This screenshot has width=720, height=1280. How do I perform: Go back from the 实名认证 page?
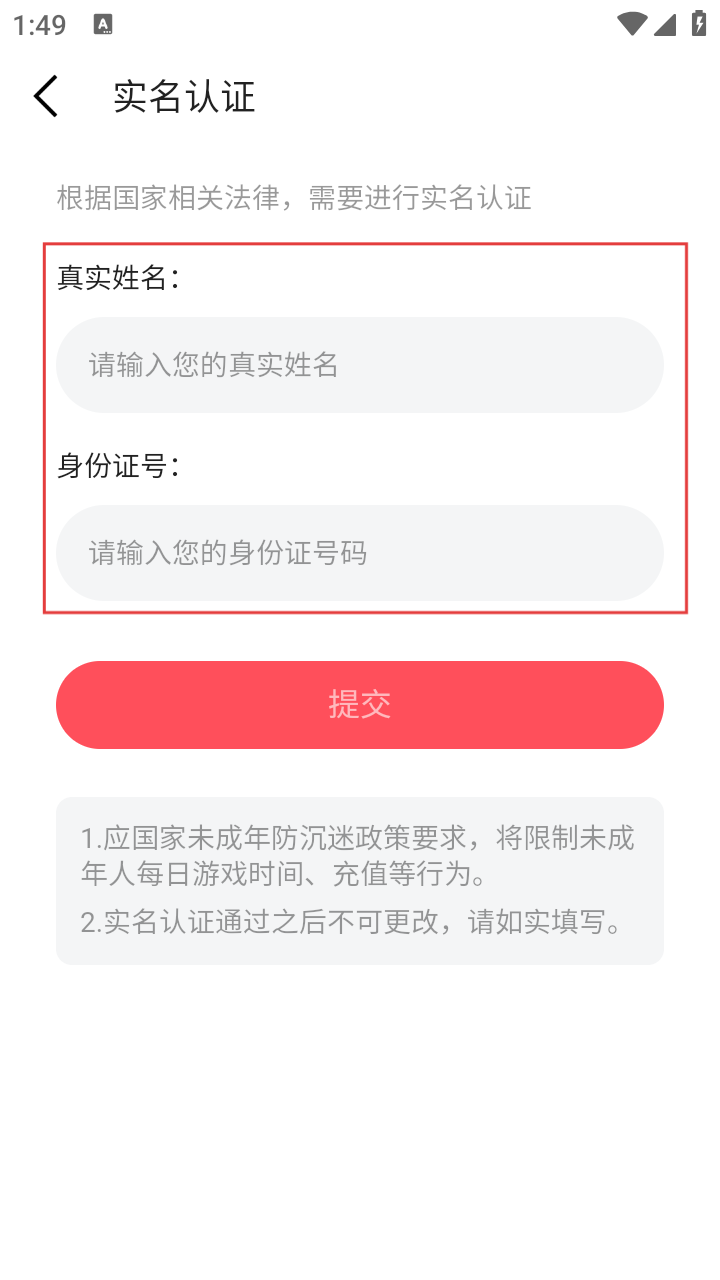click(46, 97)
